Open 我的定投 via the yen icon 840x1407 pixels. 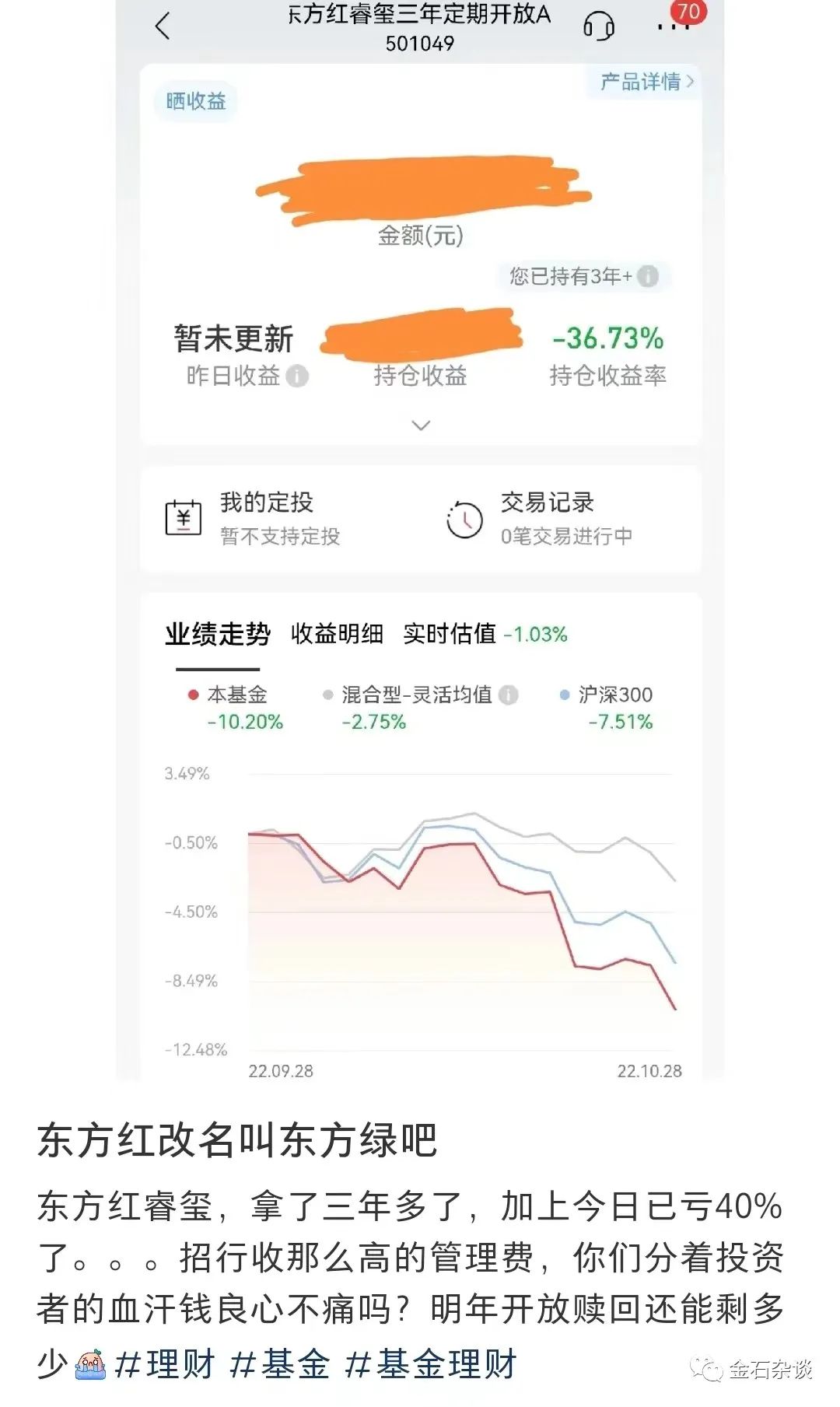pos(184,516)
